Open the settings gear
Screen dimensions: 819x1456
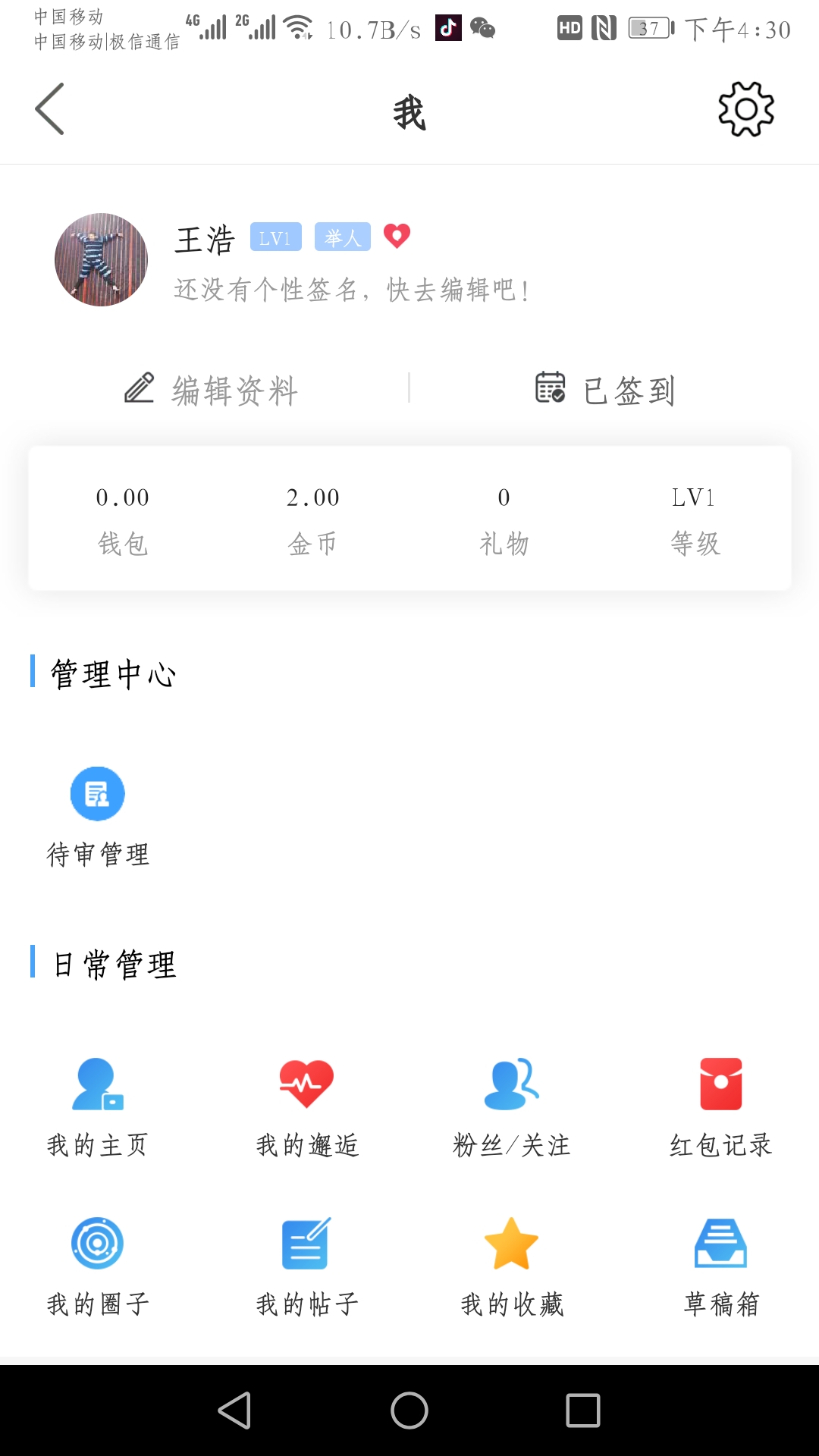click(746, 109)
